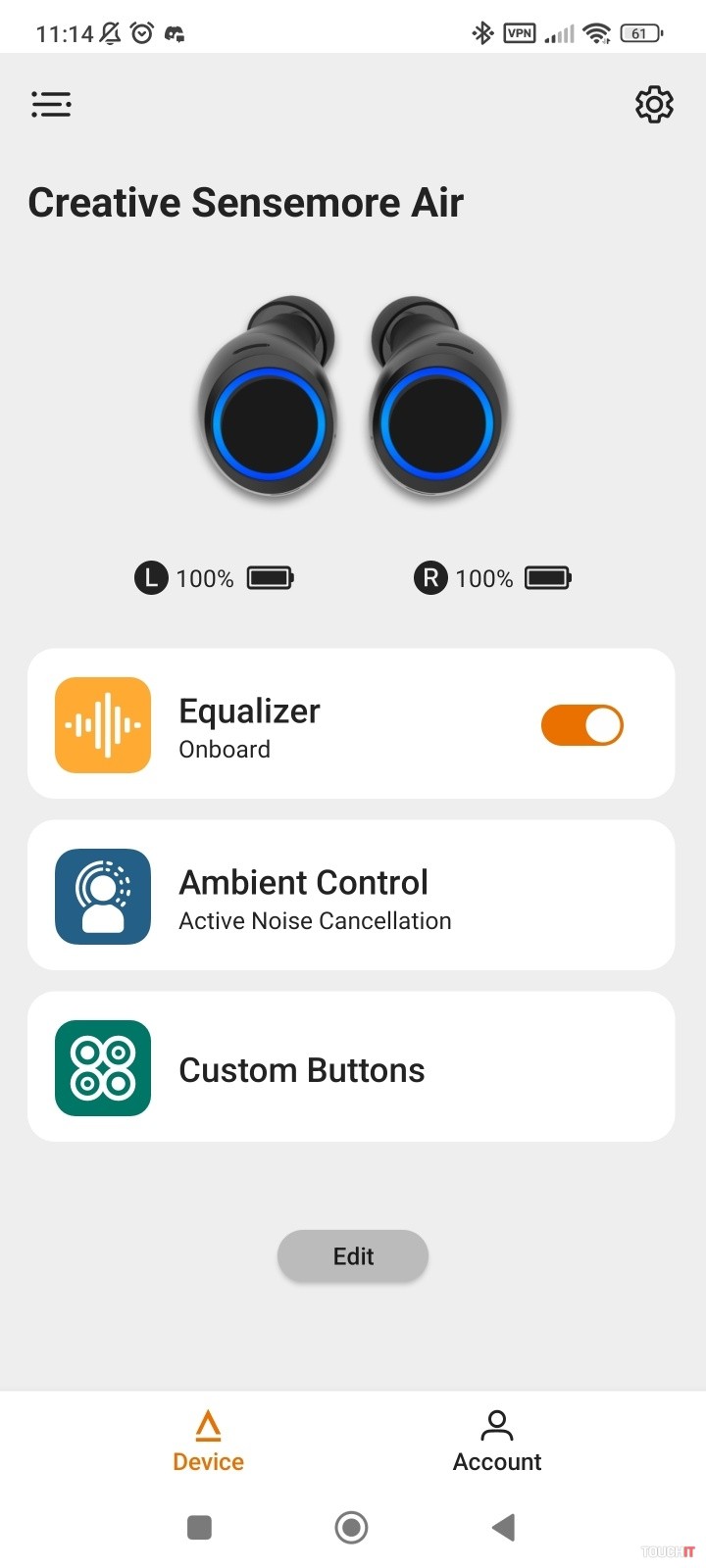Go to the system home screen
The width and height of the screenshot is (706, 1568).
coord(351,1527)
